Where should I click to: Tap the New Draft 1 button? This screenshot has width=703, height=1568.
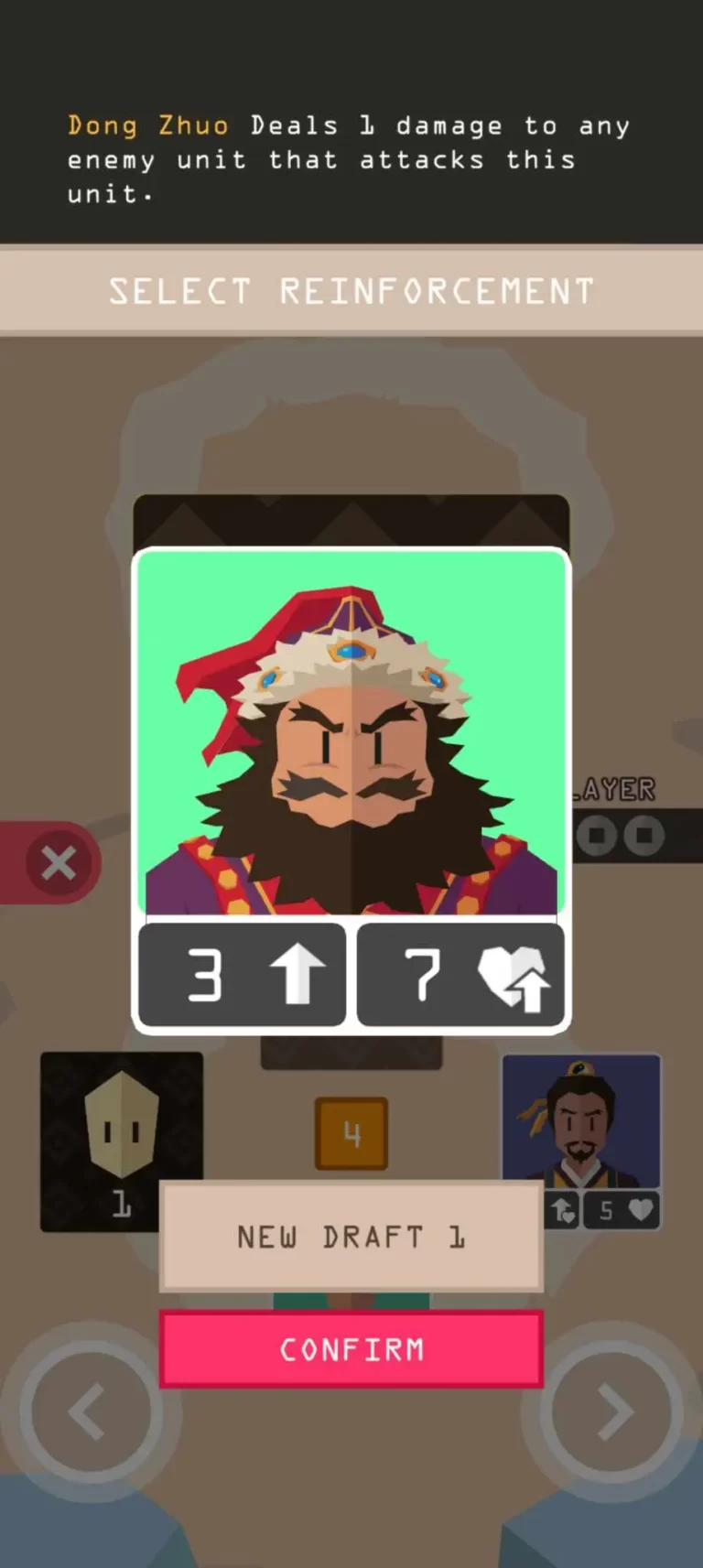pyautogui.click(x=351, y=1237)
